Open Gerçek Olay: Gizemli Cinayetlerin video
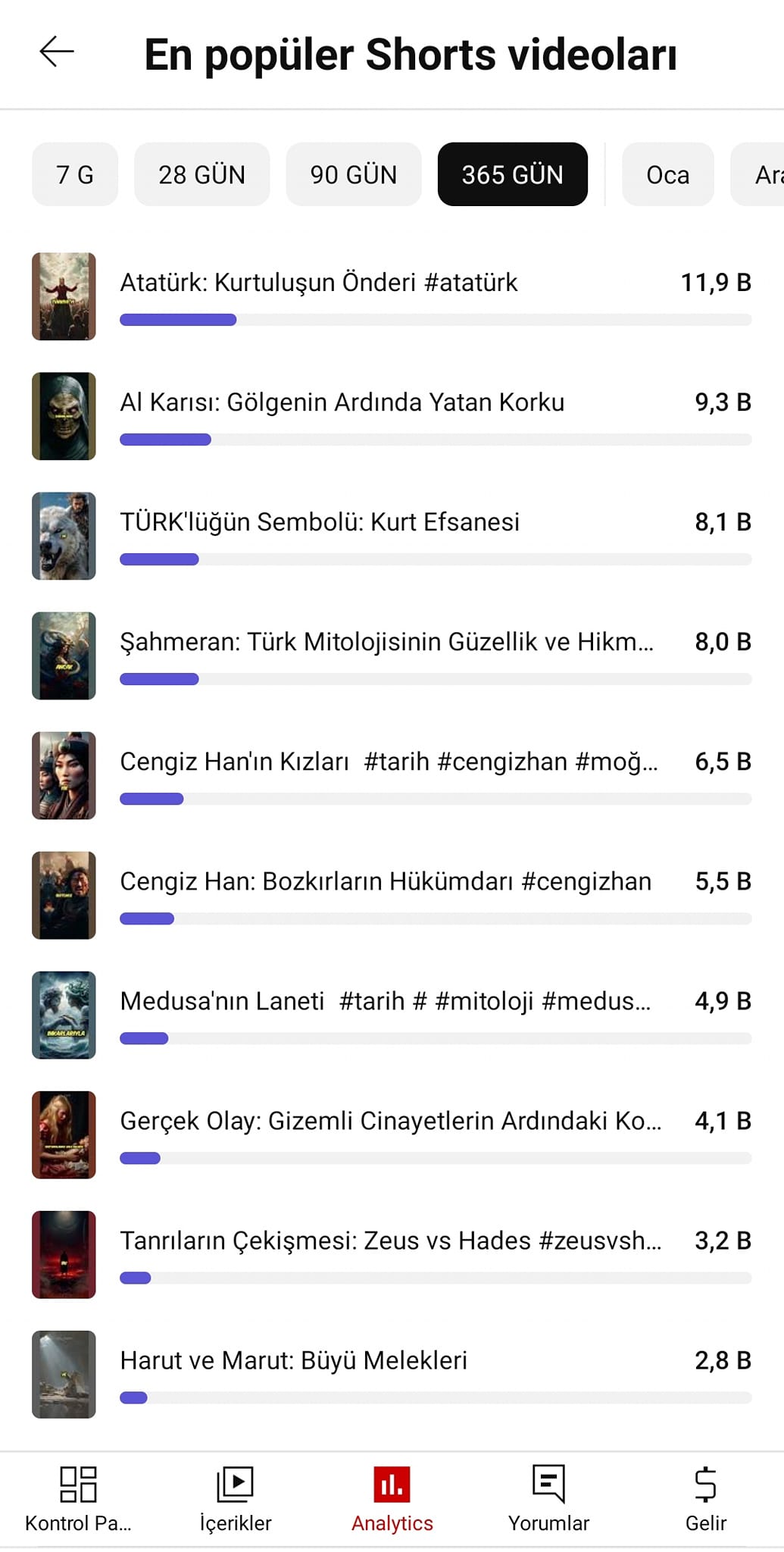This screenshot has height=1552, width=784. click(392, 1134)
